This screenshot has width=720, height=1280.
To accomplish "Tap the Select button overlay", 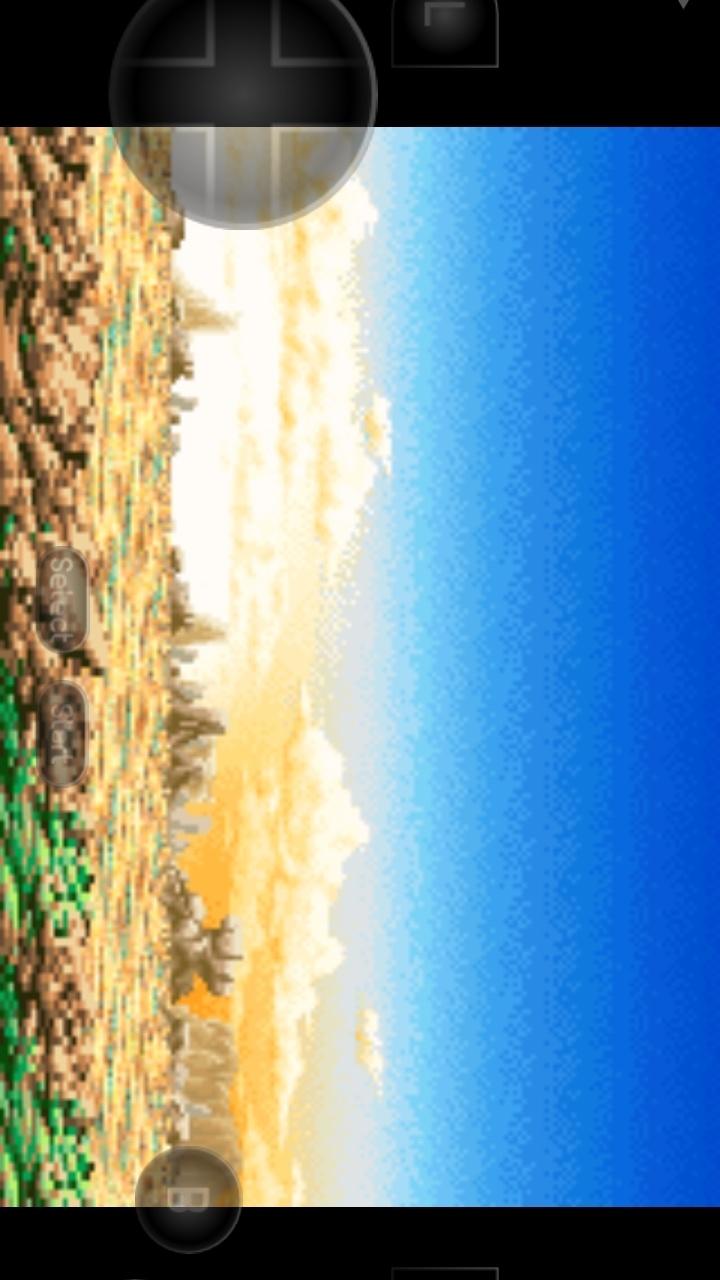I will pyautogui.click(x=62, y=600).
